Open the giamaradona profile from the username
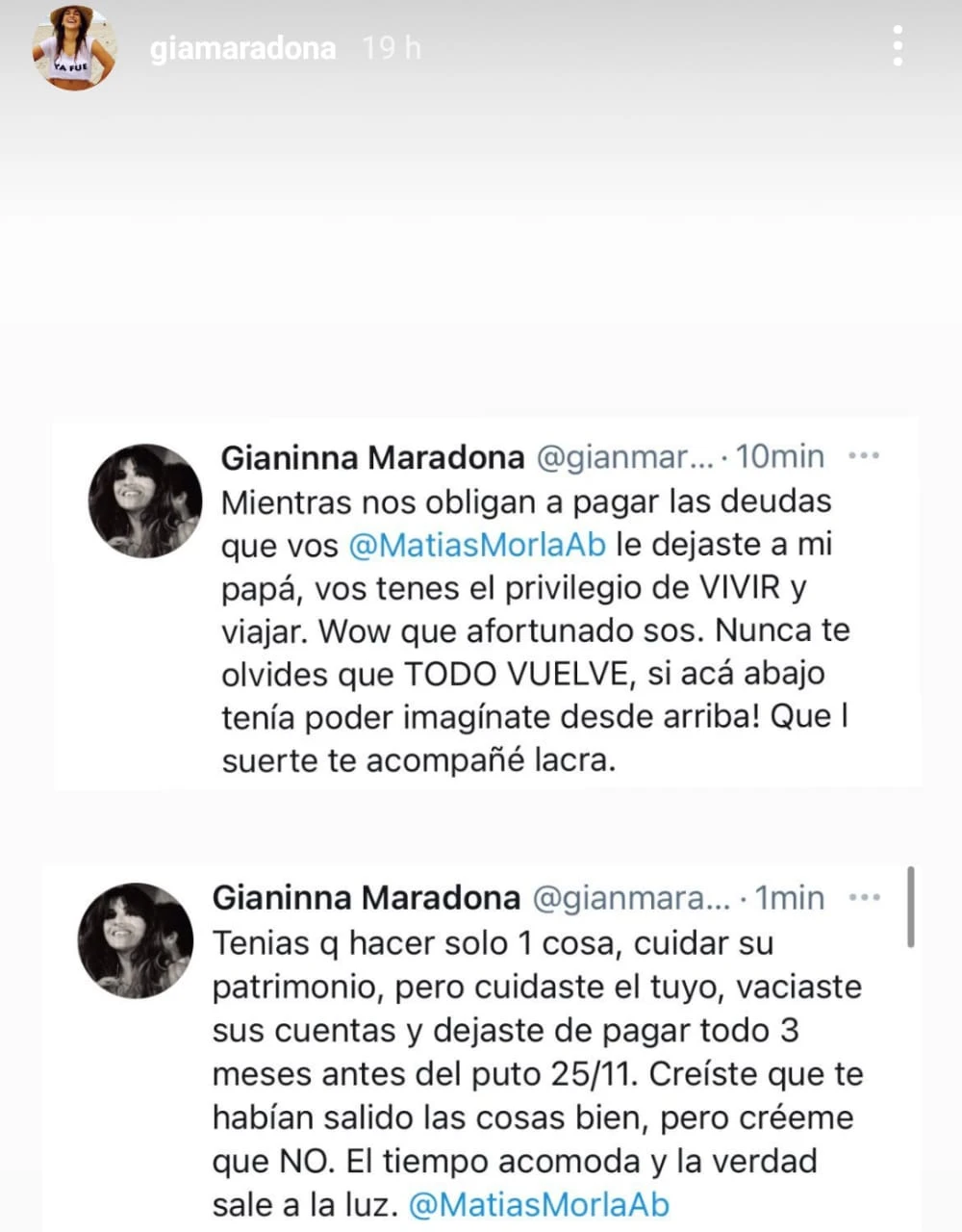 (x=242, y=48)
